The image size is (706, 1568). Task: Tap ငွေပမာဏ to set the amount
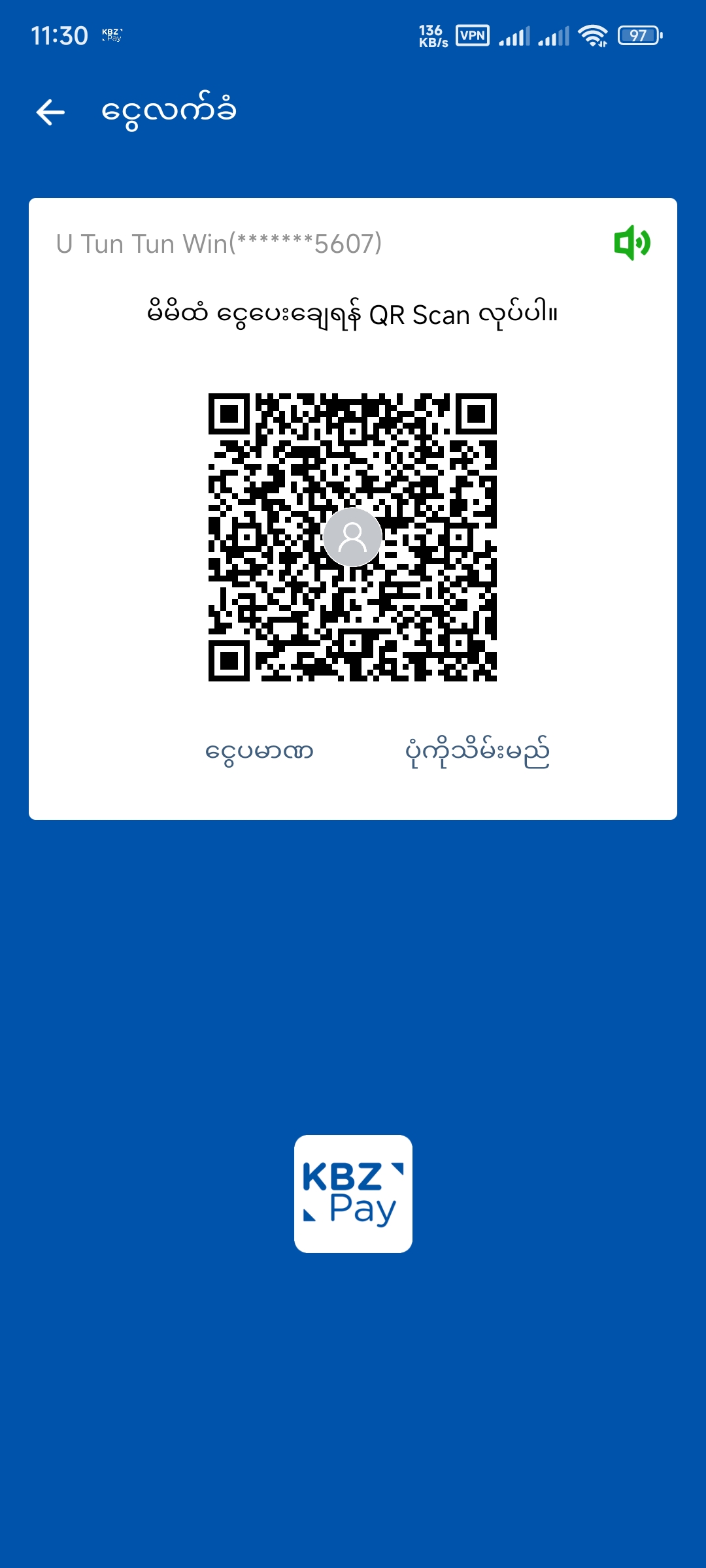point(259,751)
